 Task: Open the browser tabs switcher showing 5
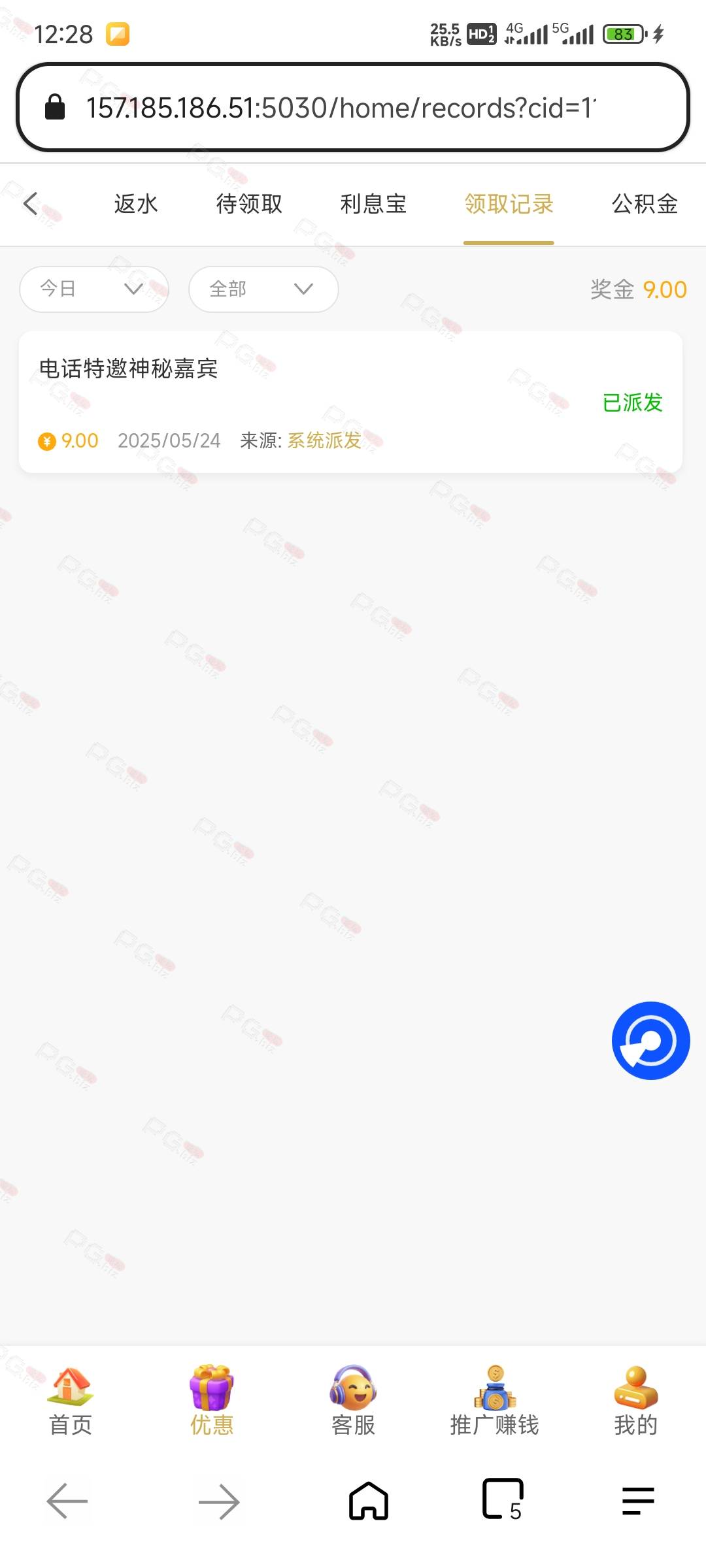[503, 1500]
